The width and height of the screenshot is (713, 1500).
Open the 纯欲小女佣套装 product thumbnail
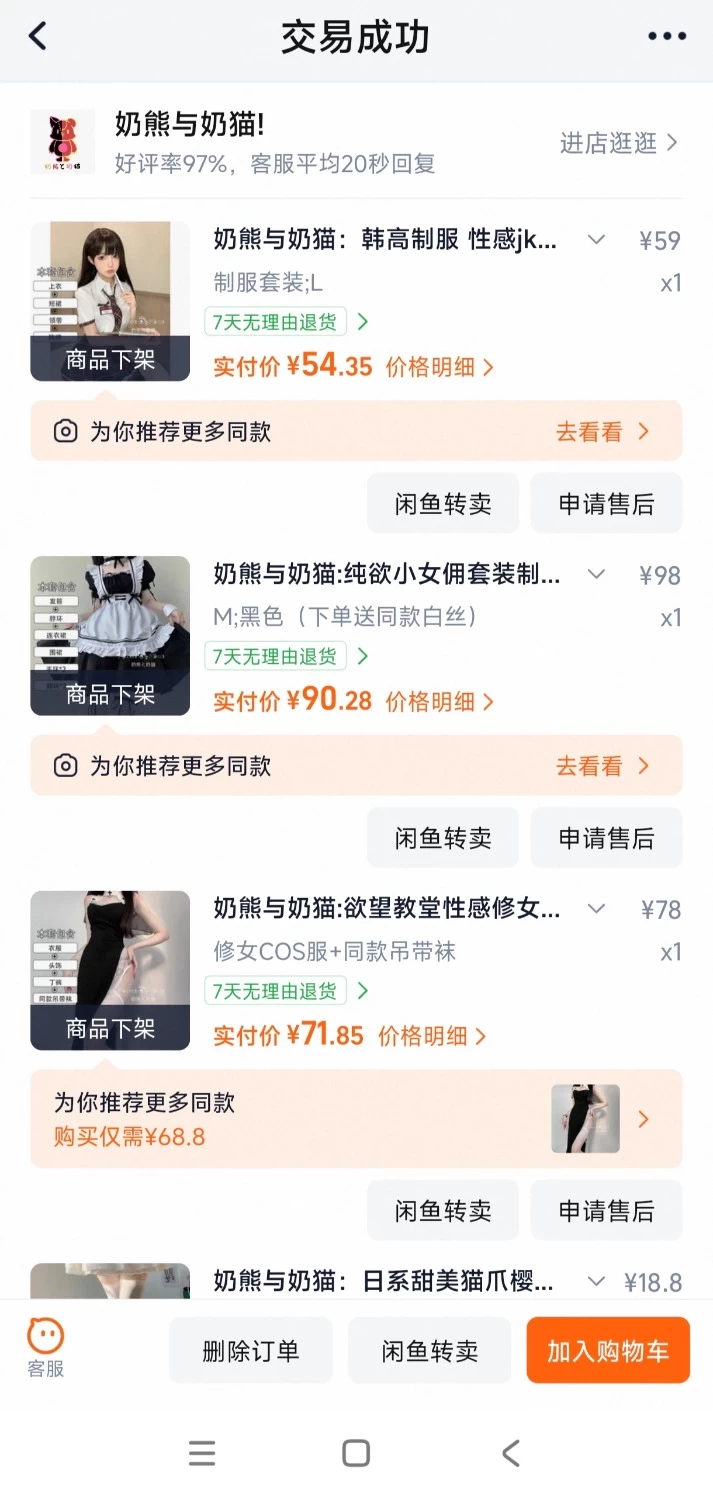click(x=110, y=636)
